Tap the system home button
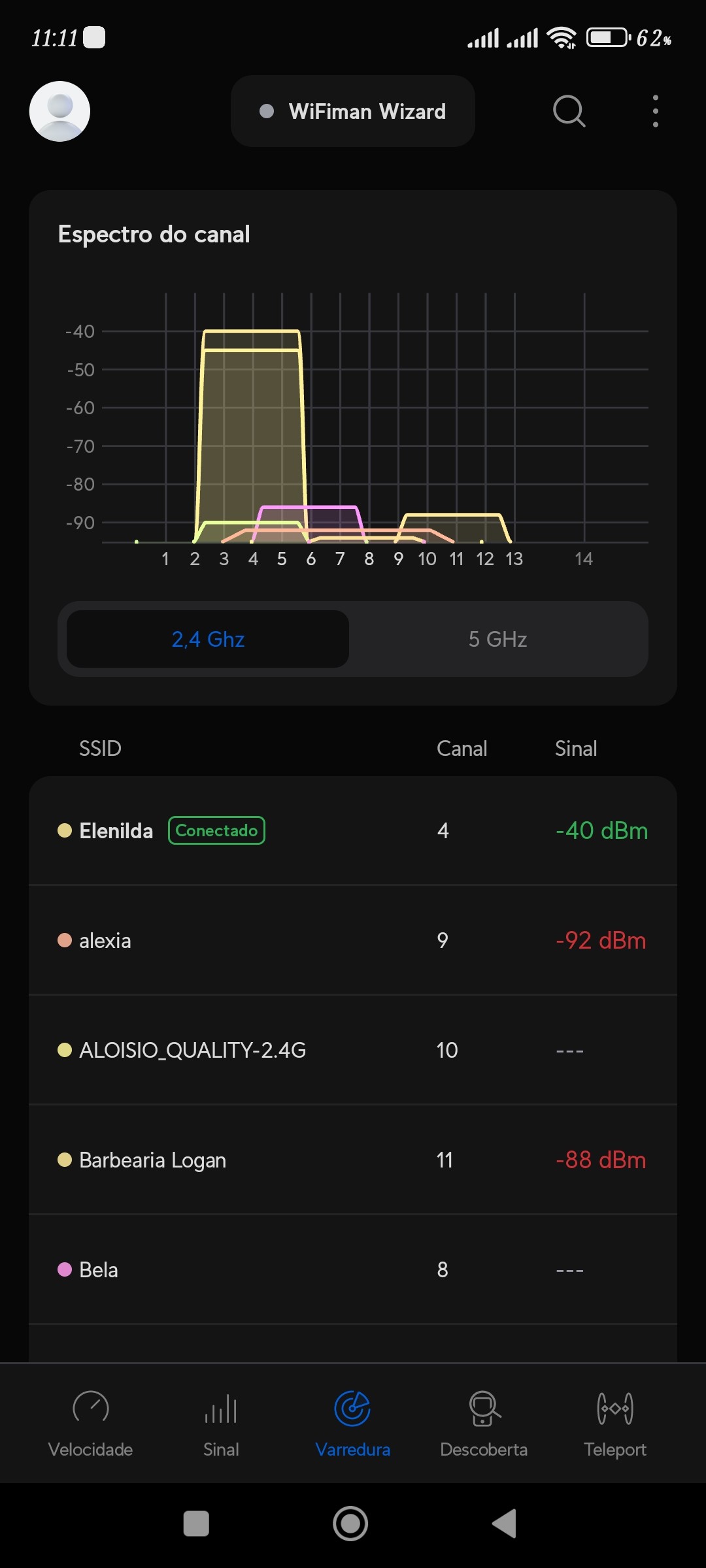 (x=350, y=1524)
